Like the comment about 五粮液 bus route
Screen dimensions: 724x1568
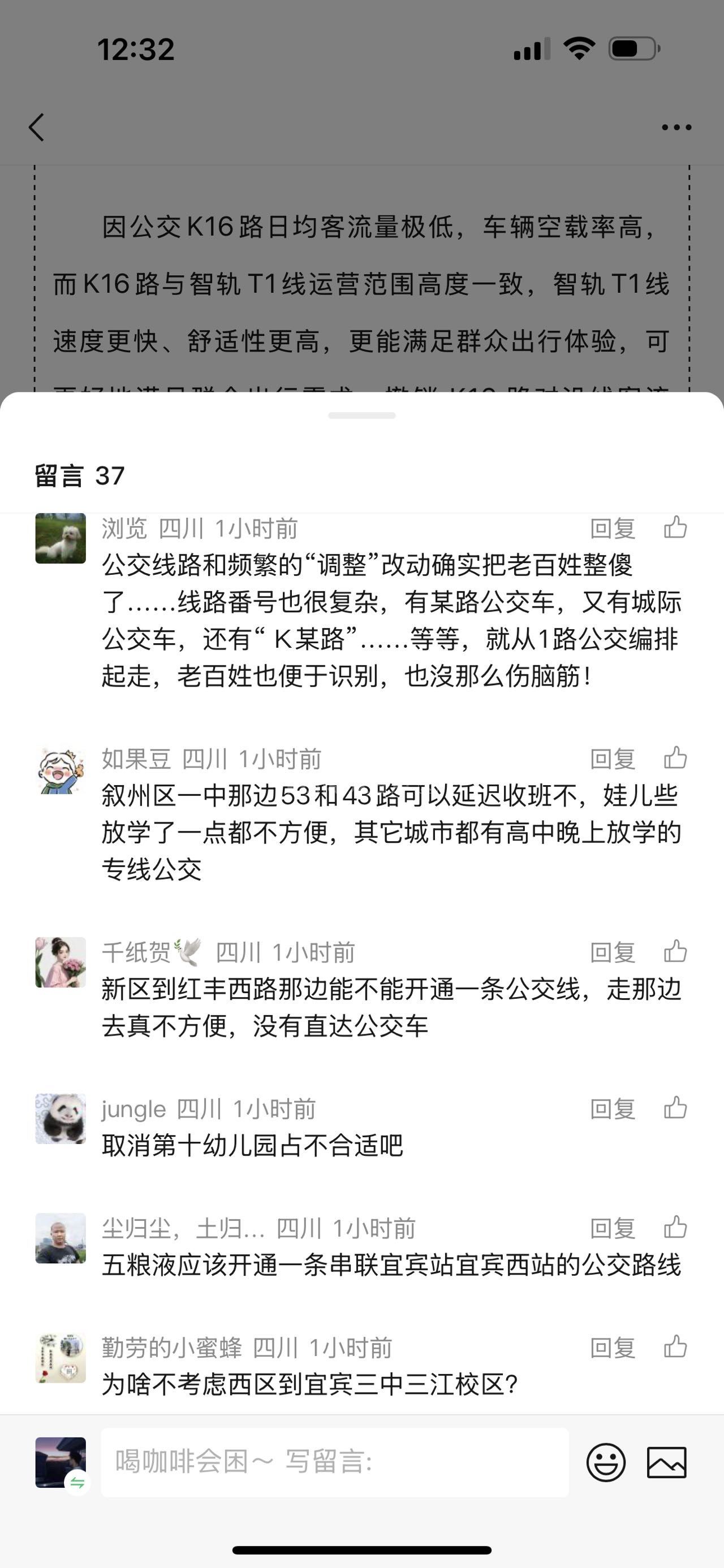675,1227
